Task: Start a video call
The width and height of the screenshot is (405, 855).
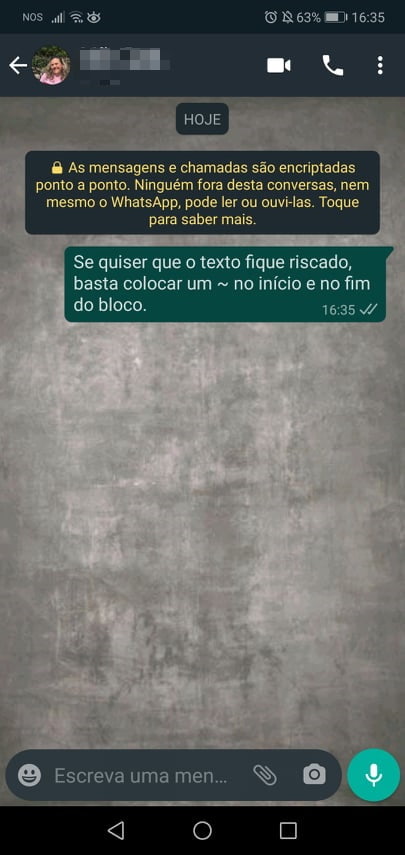Action: pyautogui.click(x=279, y=65)
